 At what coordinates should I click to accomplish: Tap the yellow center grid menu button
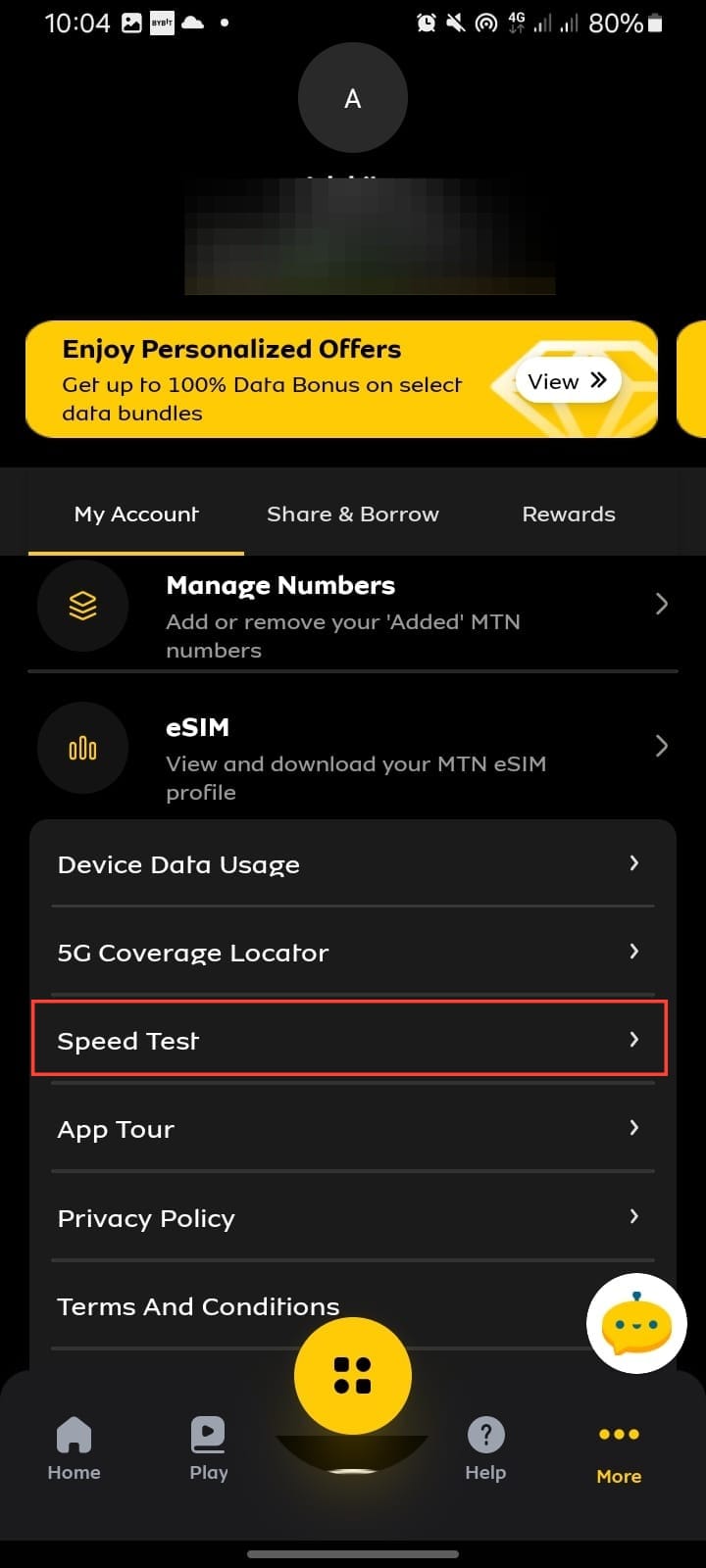(353, 1375)
